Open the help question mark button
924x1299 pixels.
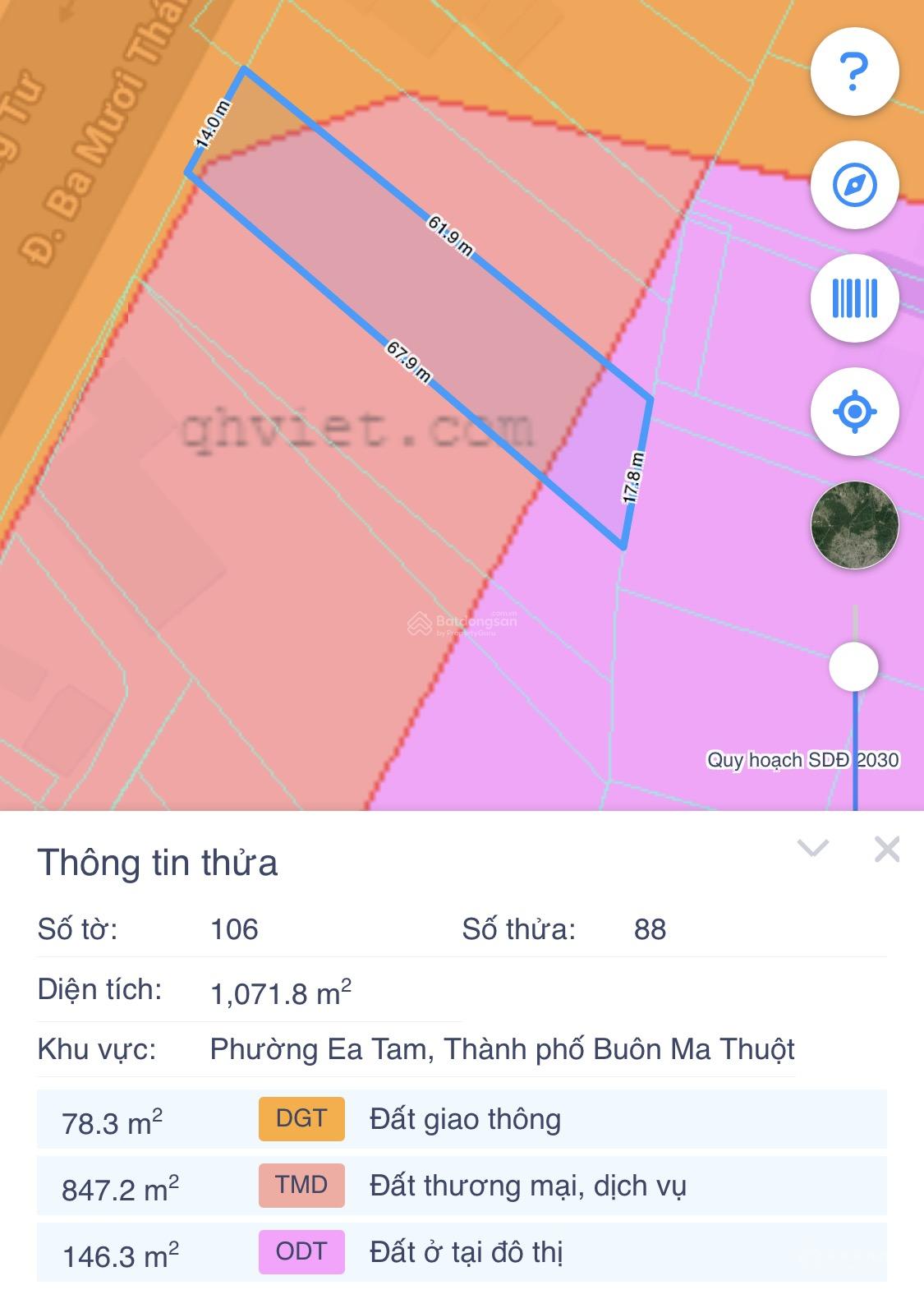[x=854, y=71]
